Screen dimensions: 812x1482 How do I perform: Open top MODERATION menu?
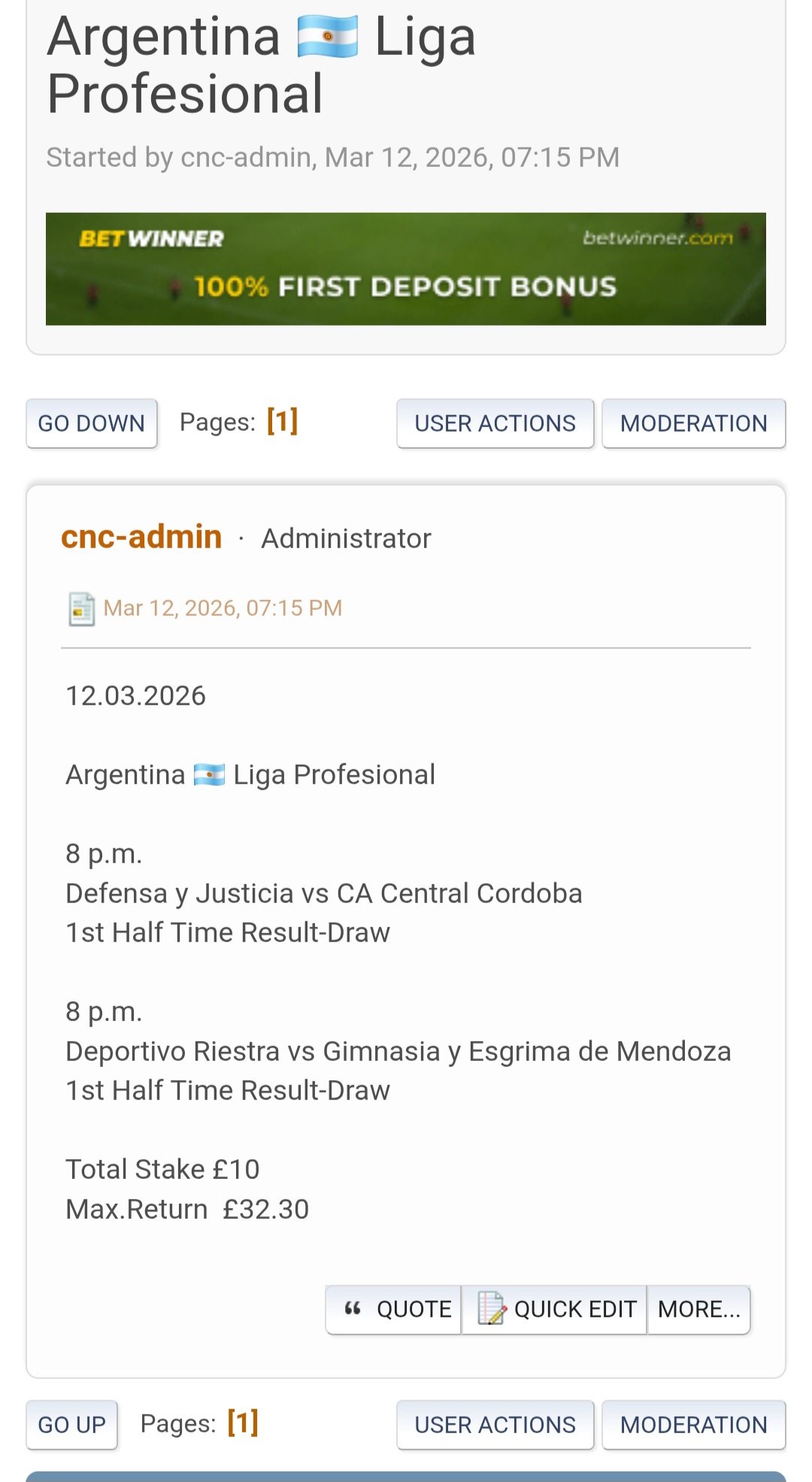click(693, 423)
